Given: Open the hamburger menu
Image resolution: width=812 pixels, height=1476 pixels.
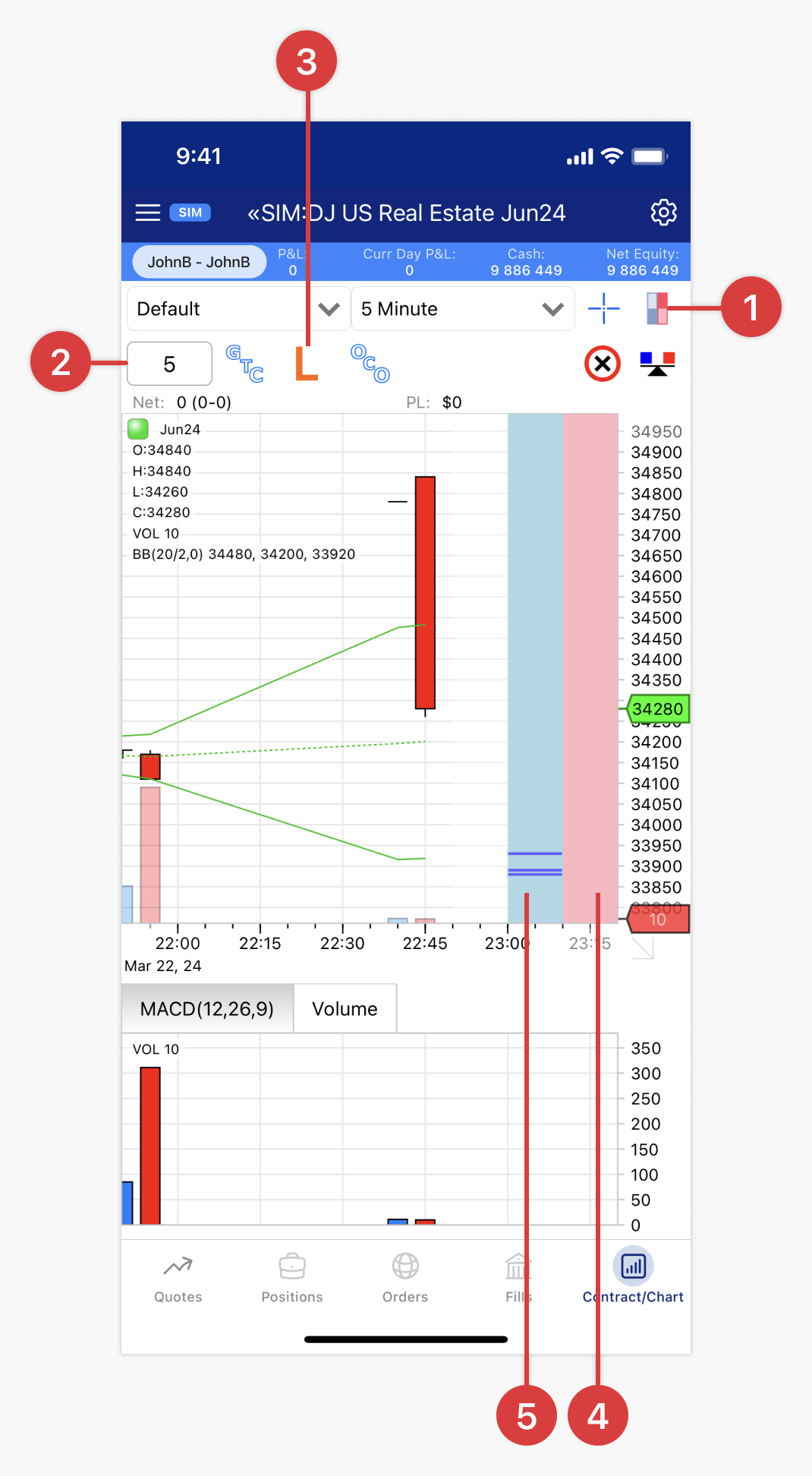Looking at the screenshot, I should pos(147,213).
